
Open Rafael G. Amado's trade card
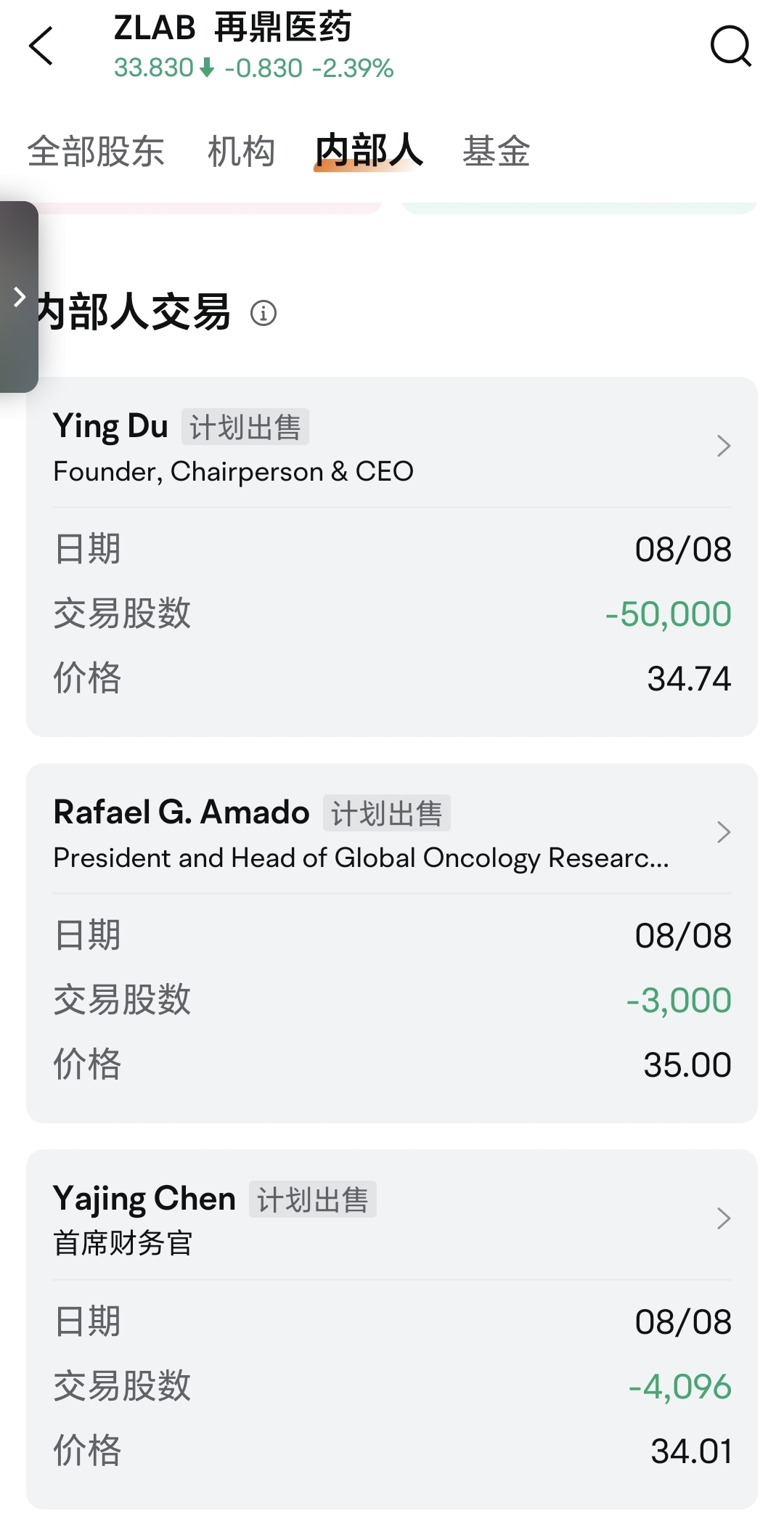point(392,943)
